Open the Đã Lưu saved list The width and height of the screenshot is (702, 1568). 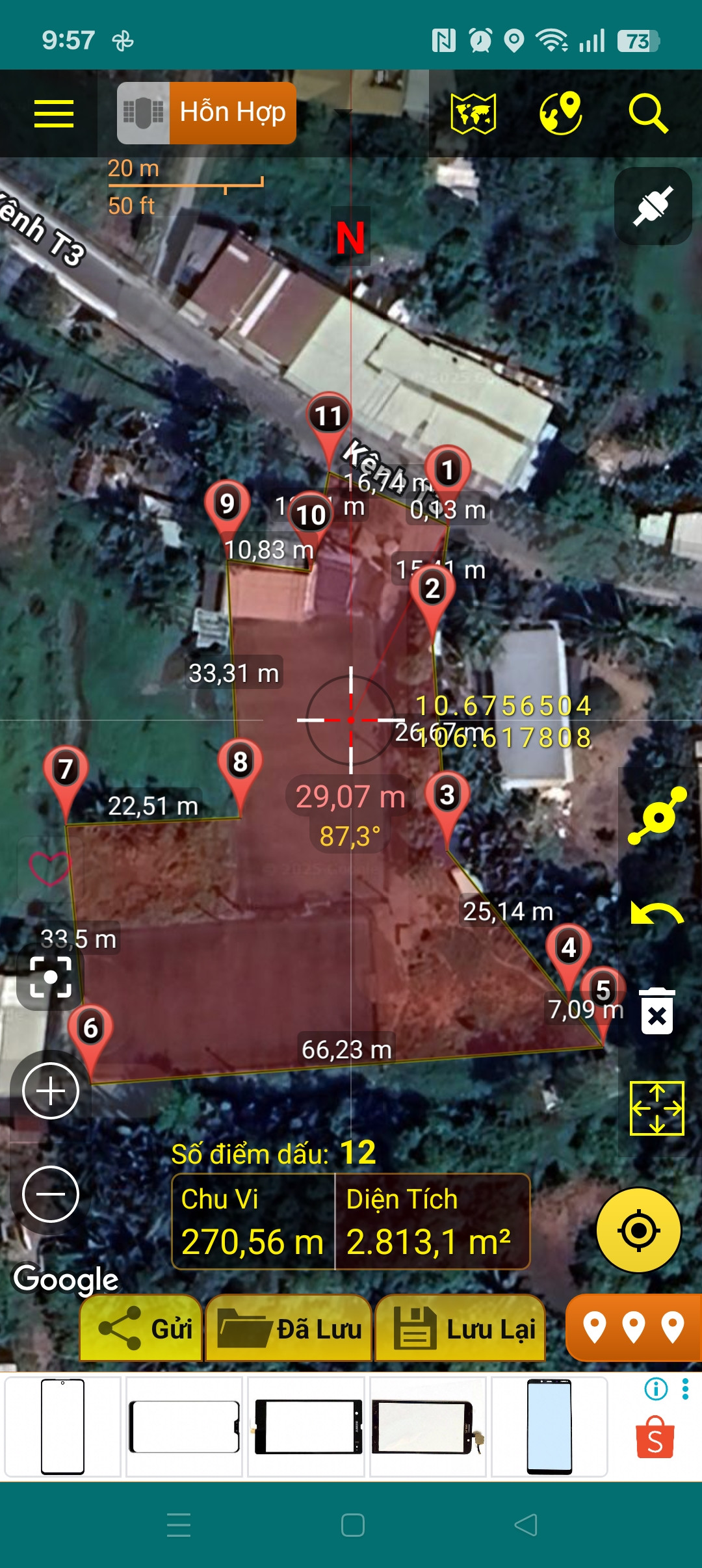[289, 1329]
